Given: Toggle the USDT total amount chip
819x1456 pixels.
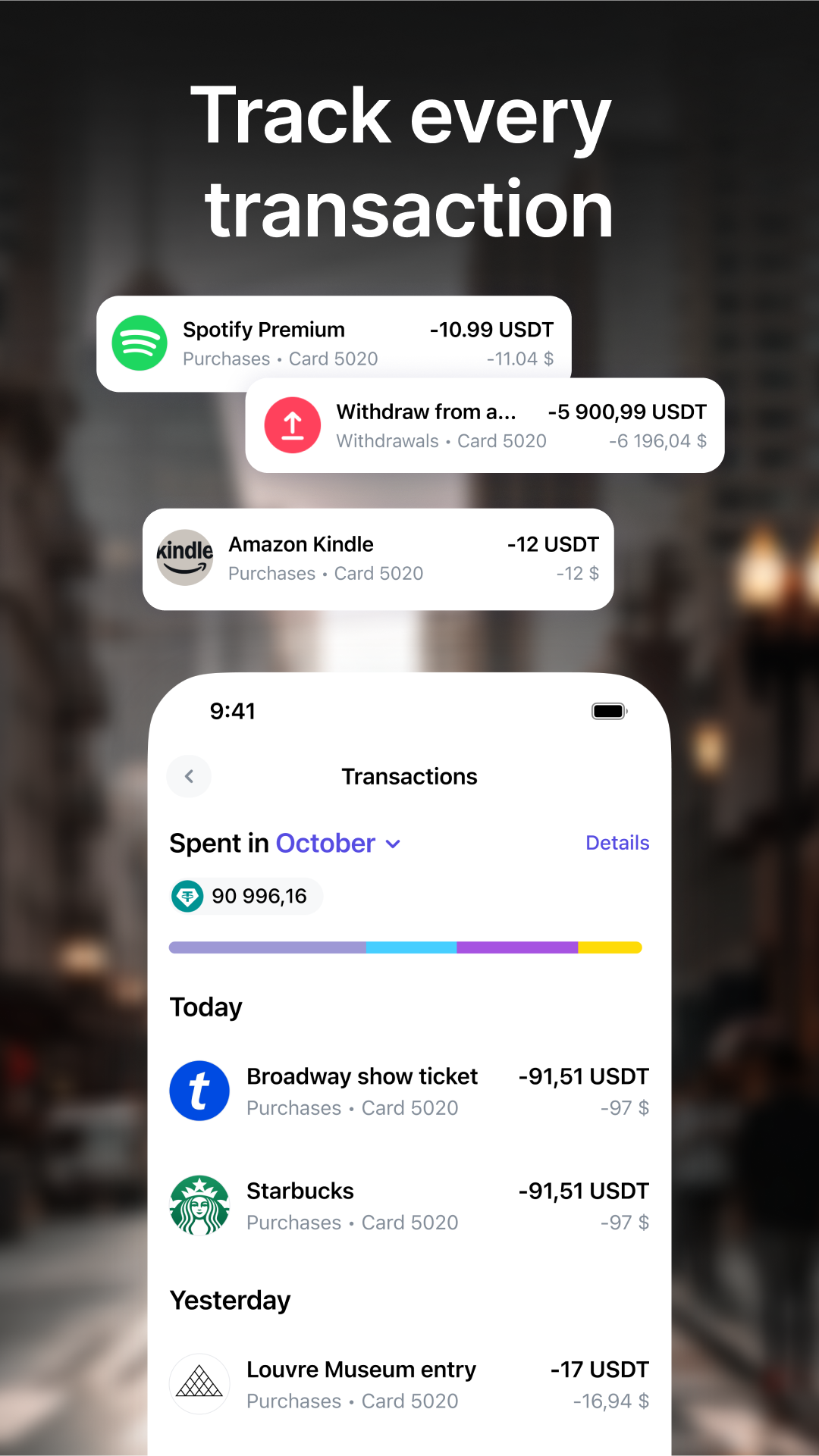Looking at the screenshot, I should (x=246, y=896).
